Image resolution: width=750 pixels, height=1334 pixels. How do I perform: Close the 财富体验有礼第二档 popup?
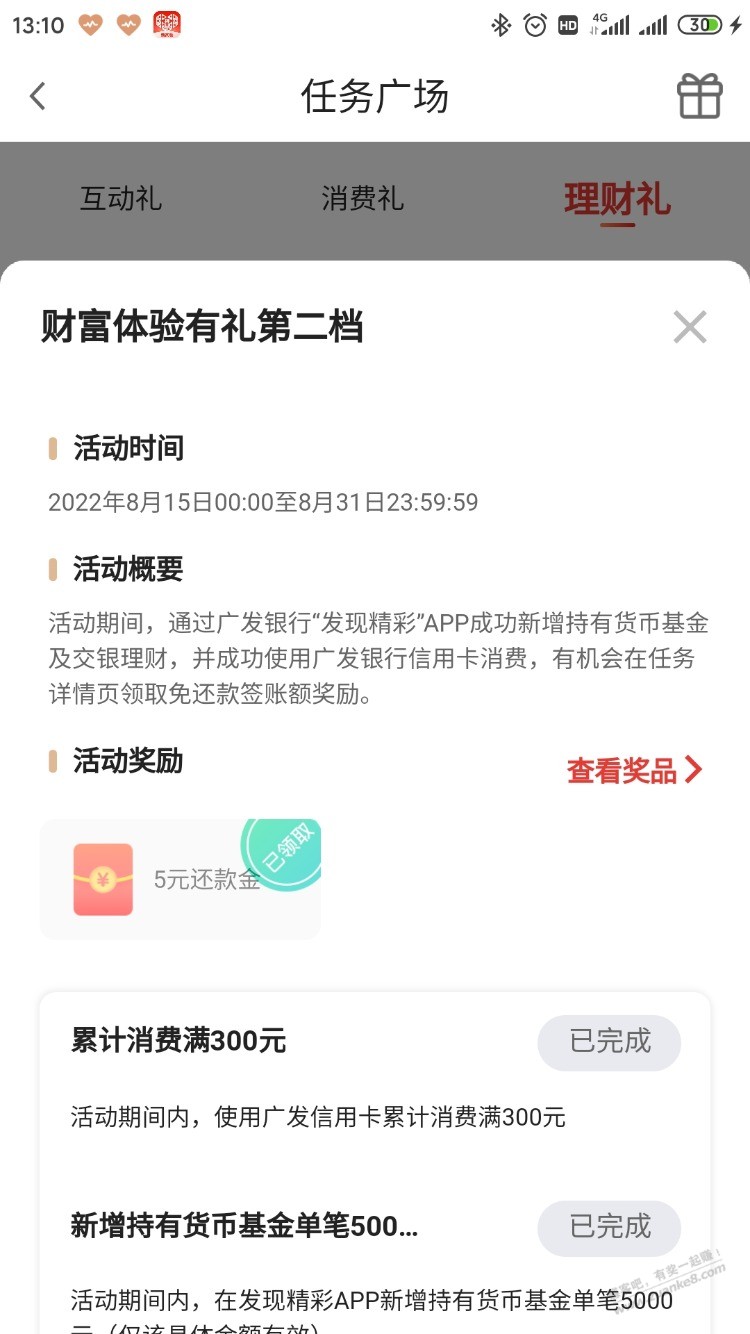[x=690, y=327]
